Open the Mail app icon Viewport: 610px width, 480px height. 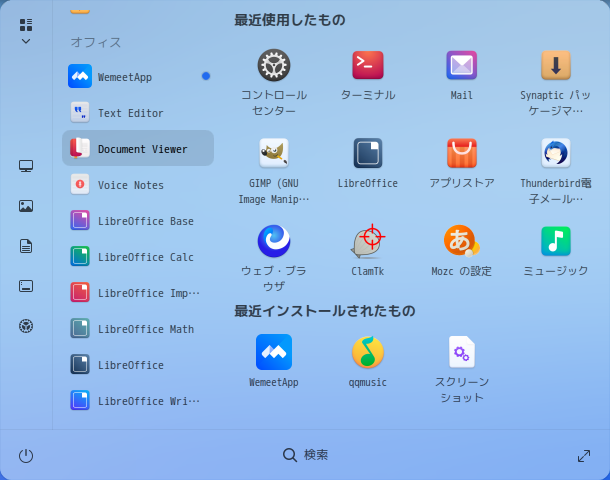(x=461, y=66)
